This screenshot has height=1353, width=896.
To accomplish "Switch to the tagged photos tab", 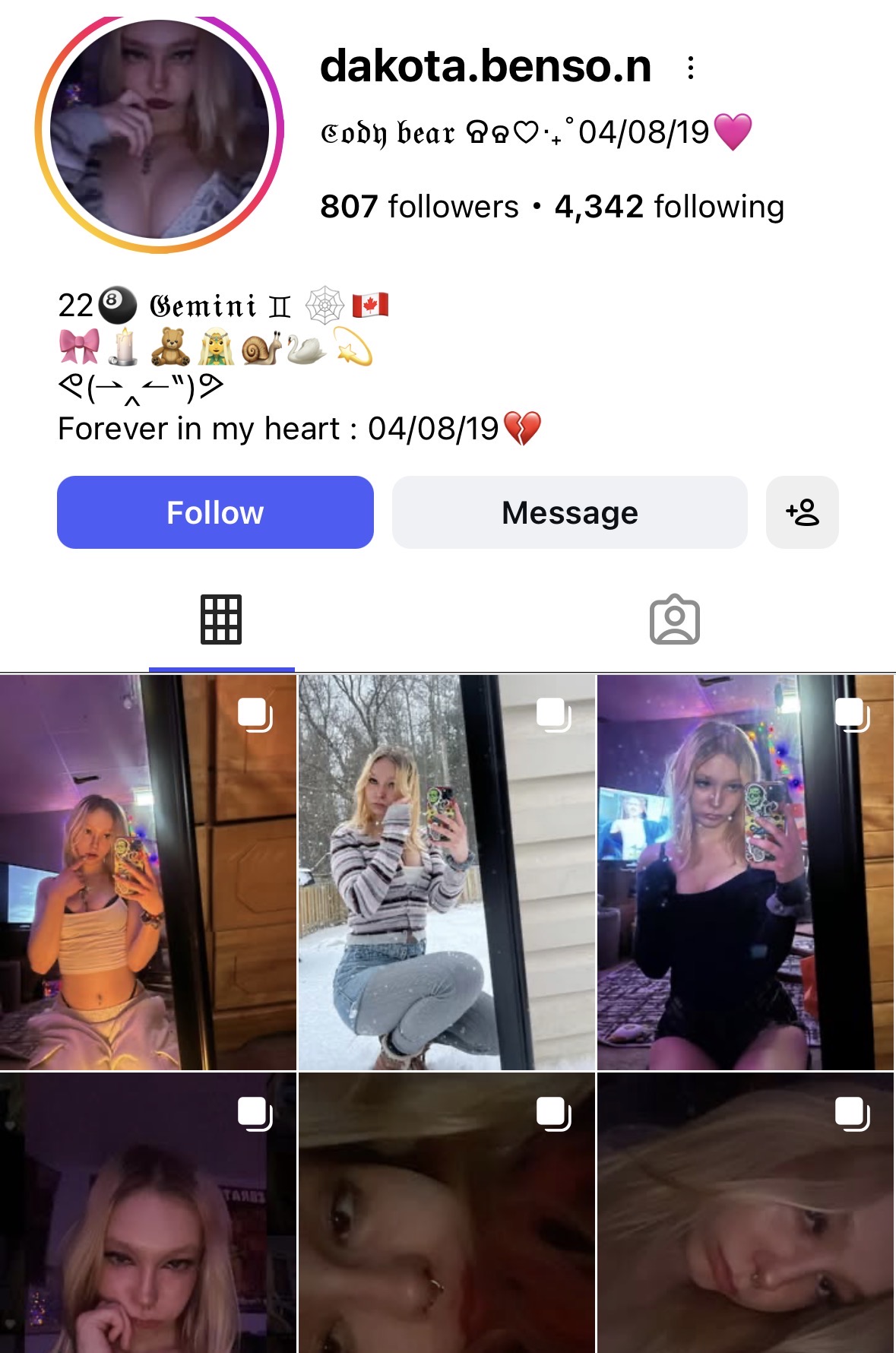I will coord(674,620).
